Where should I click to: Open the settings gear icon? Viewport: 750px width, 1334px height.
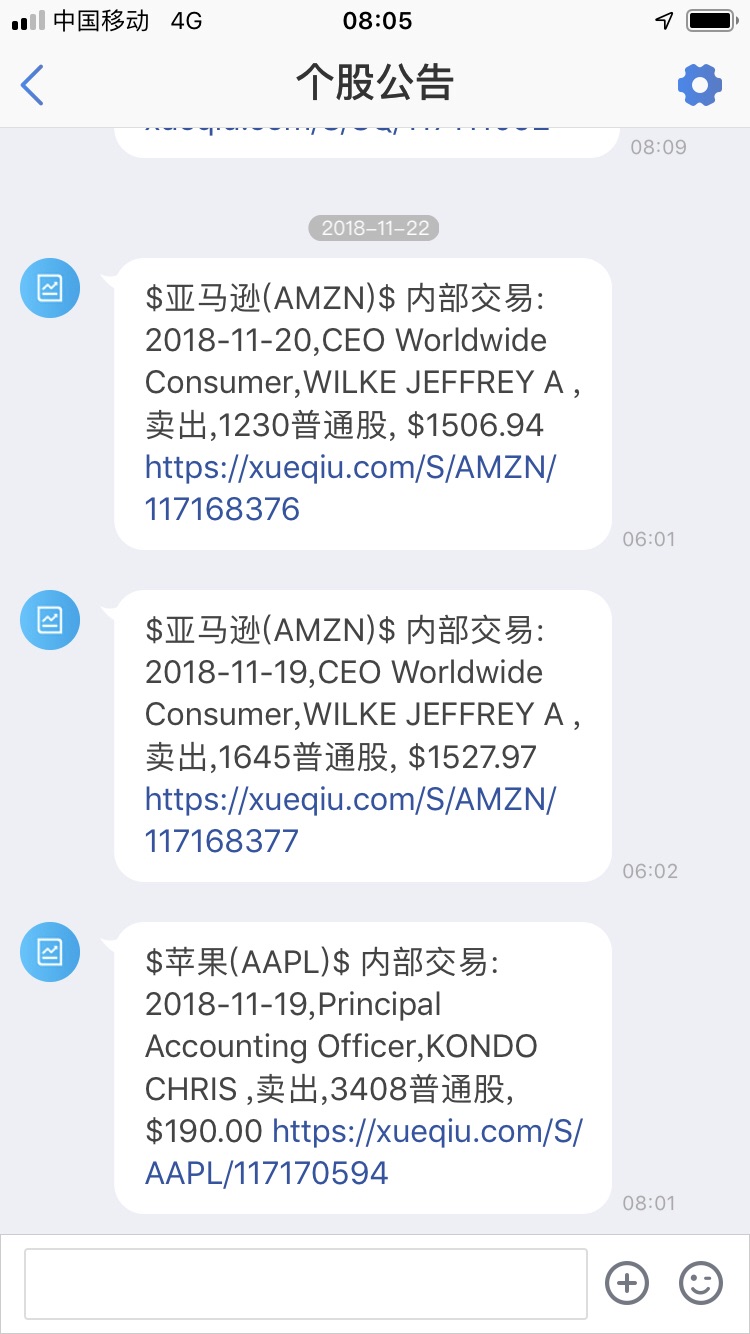click(x=699, y=85)
